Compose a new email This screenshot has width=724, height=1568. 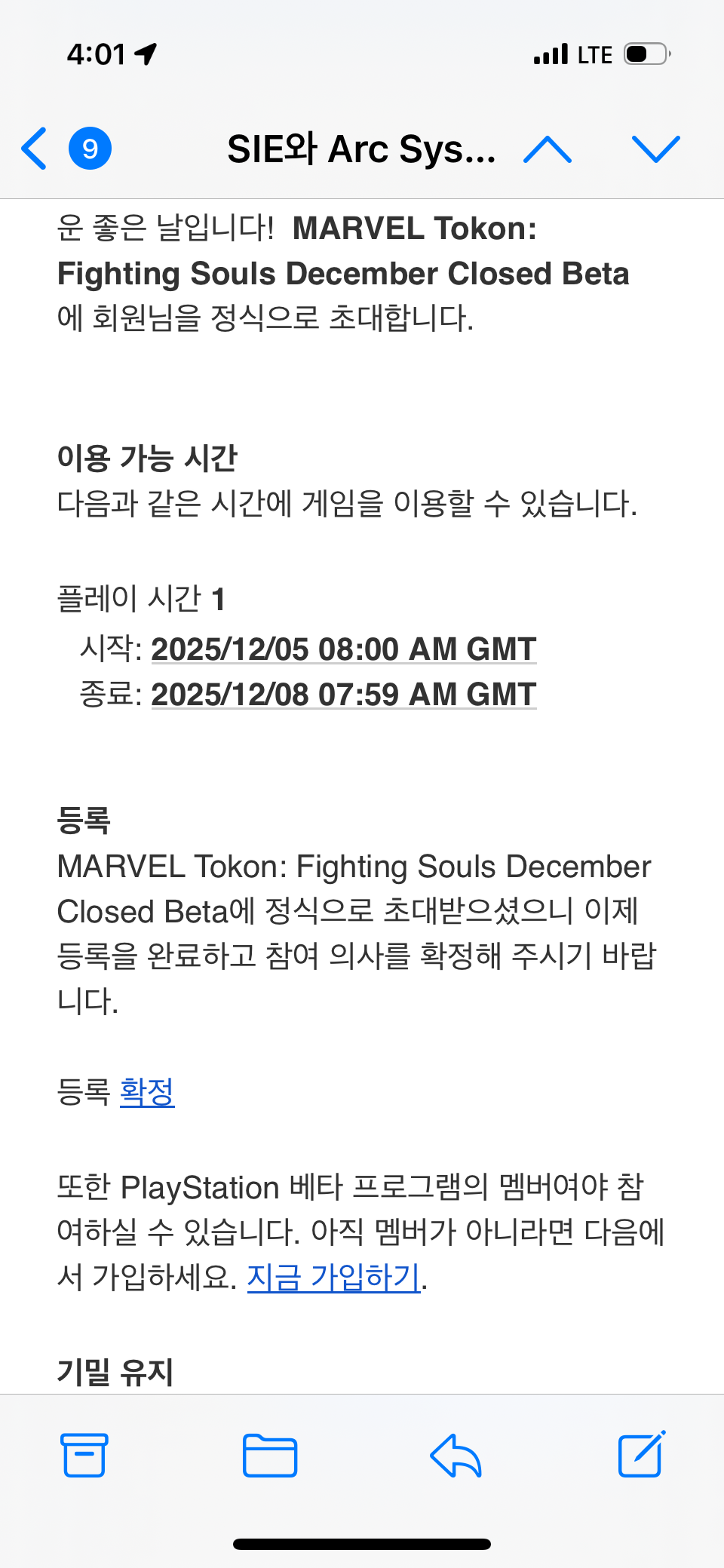(641, 1453)
